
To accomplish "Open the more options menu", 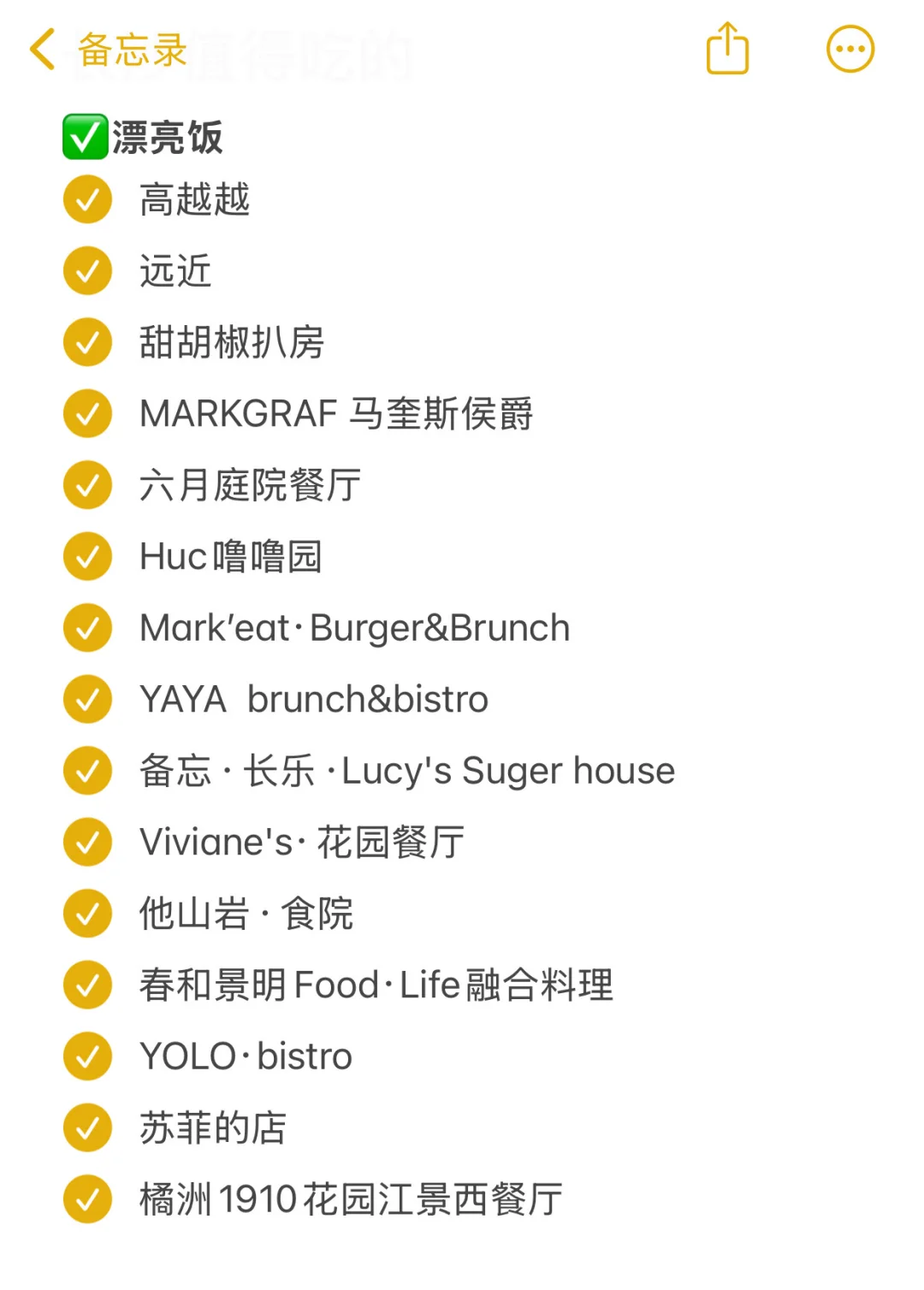I will (850, 49).
